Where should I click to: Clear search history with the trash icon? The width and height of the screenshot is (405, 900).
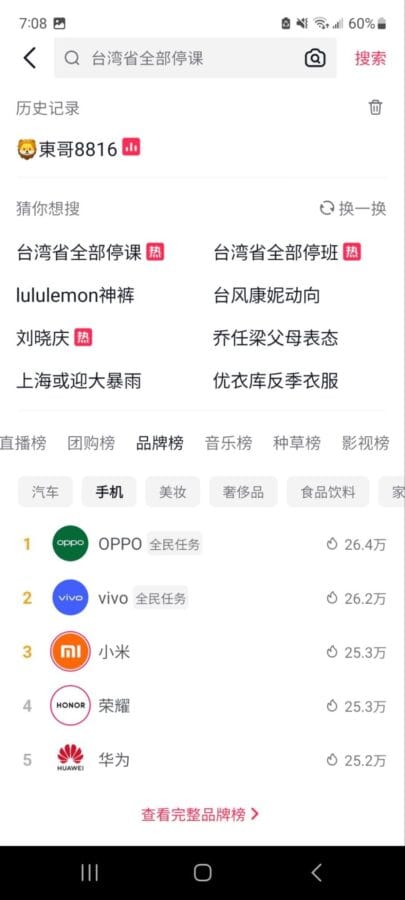[375, 107]
